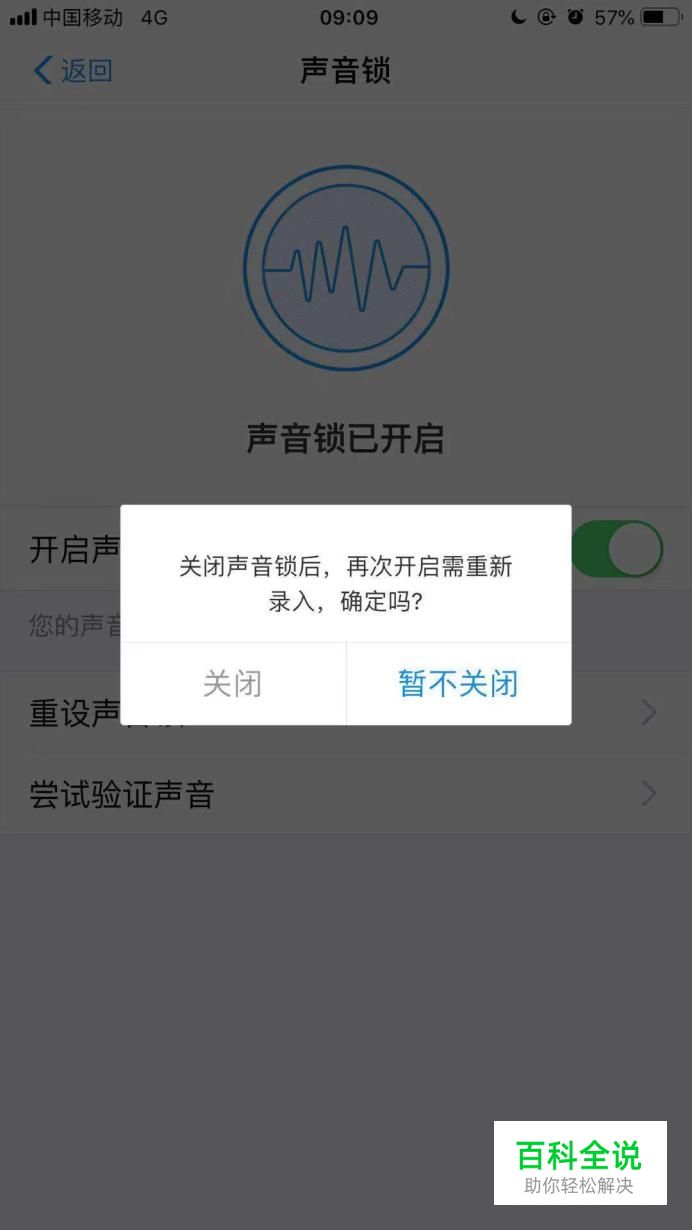Go back using the 返回 arrow

click(x=72, y=71)
